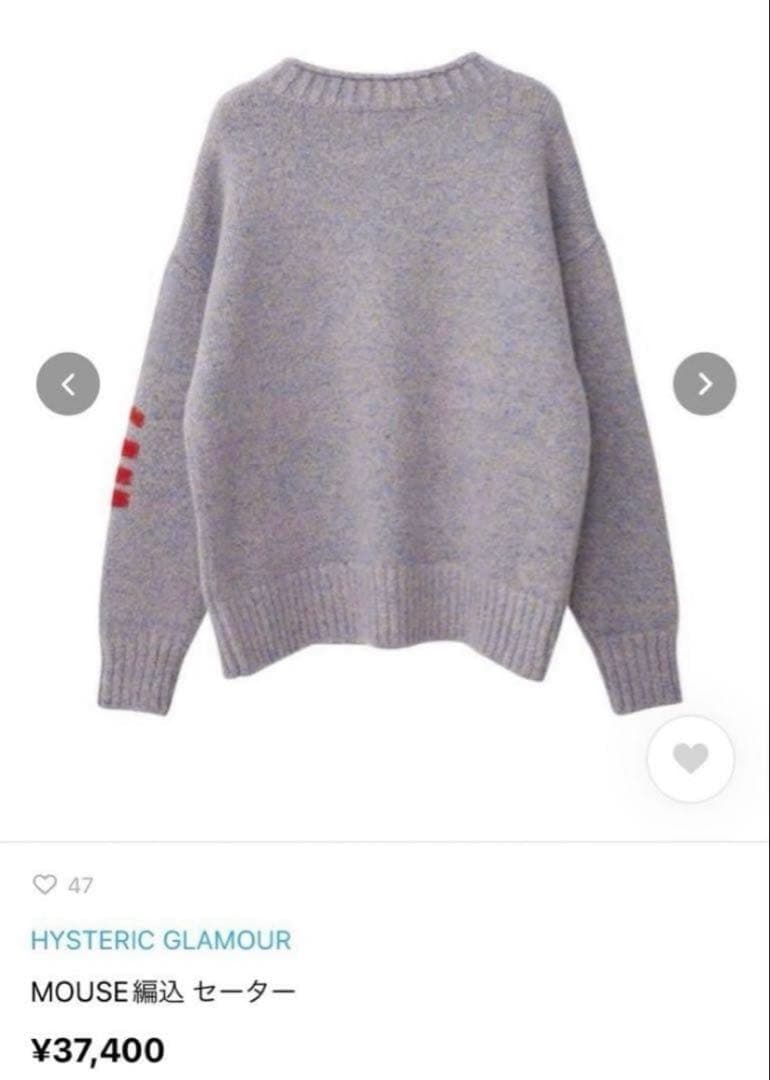Screen dimensions: 770x1080
Task: Add sweater to favorites with heart button
Action: click(x=690, y=760)
